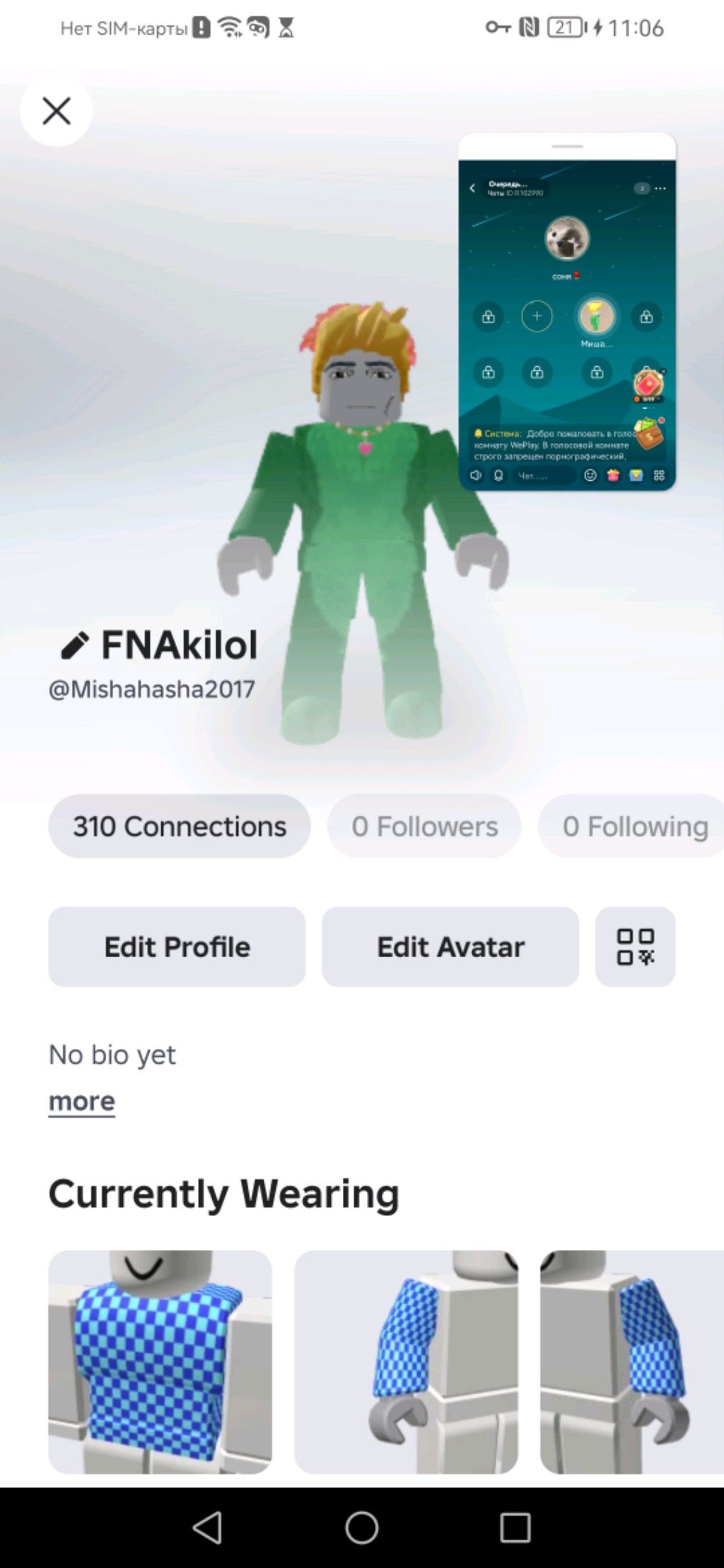Close the profile screen
The width and height of the screenshot is (724, 1568).
point(57,111)
